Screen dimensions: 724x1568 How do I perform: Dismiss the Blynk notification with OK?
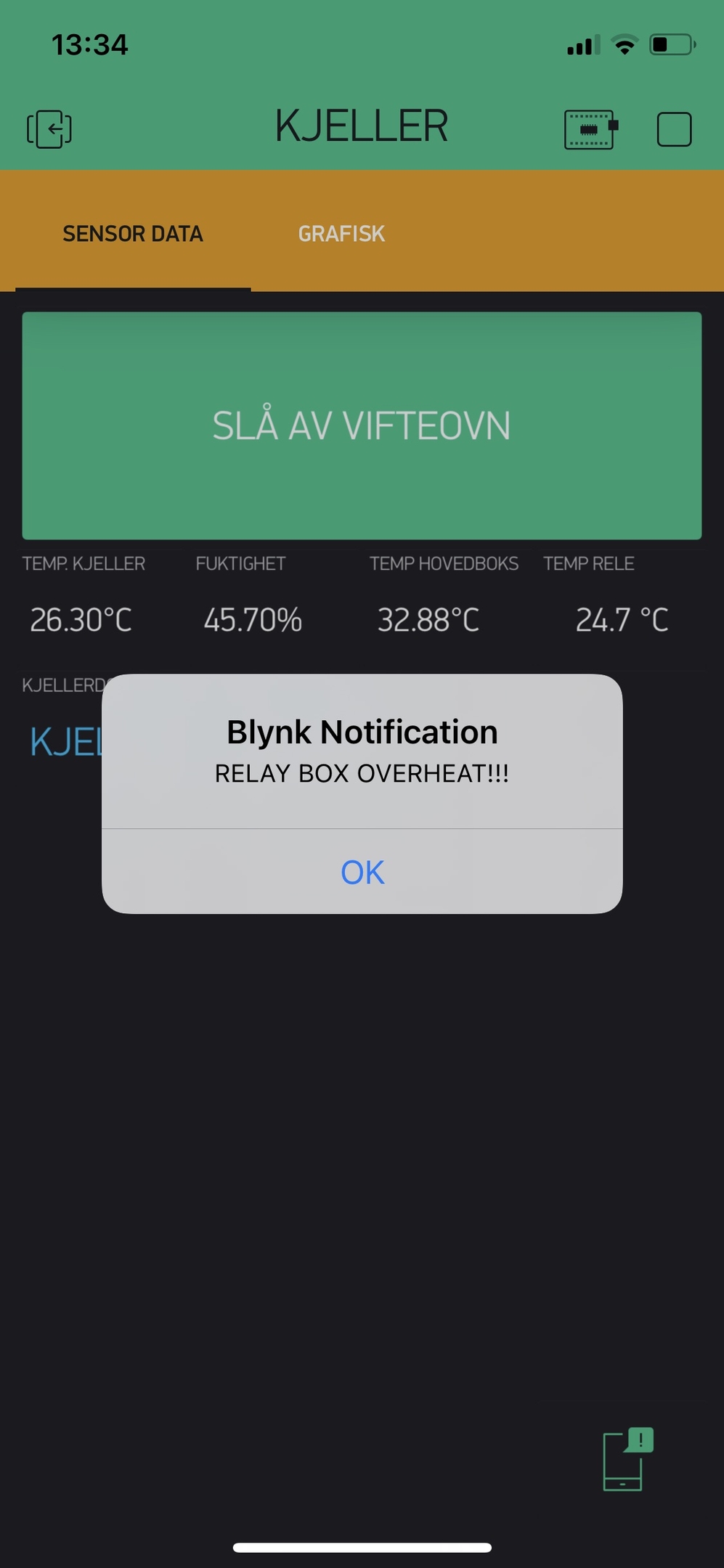362,872
